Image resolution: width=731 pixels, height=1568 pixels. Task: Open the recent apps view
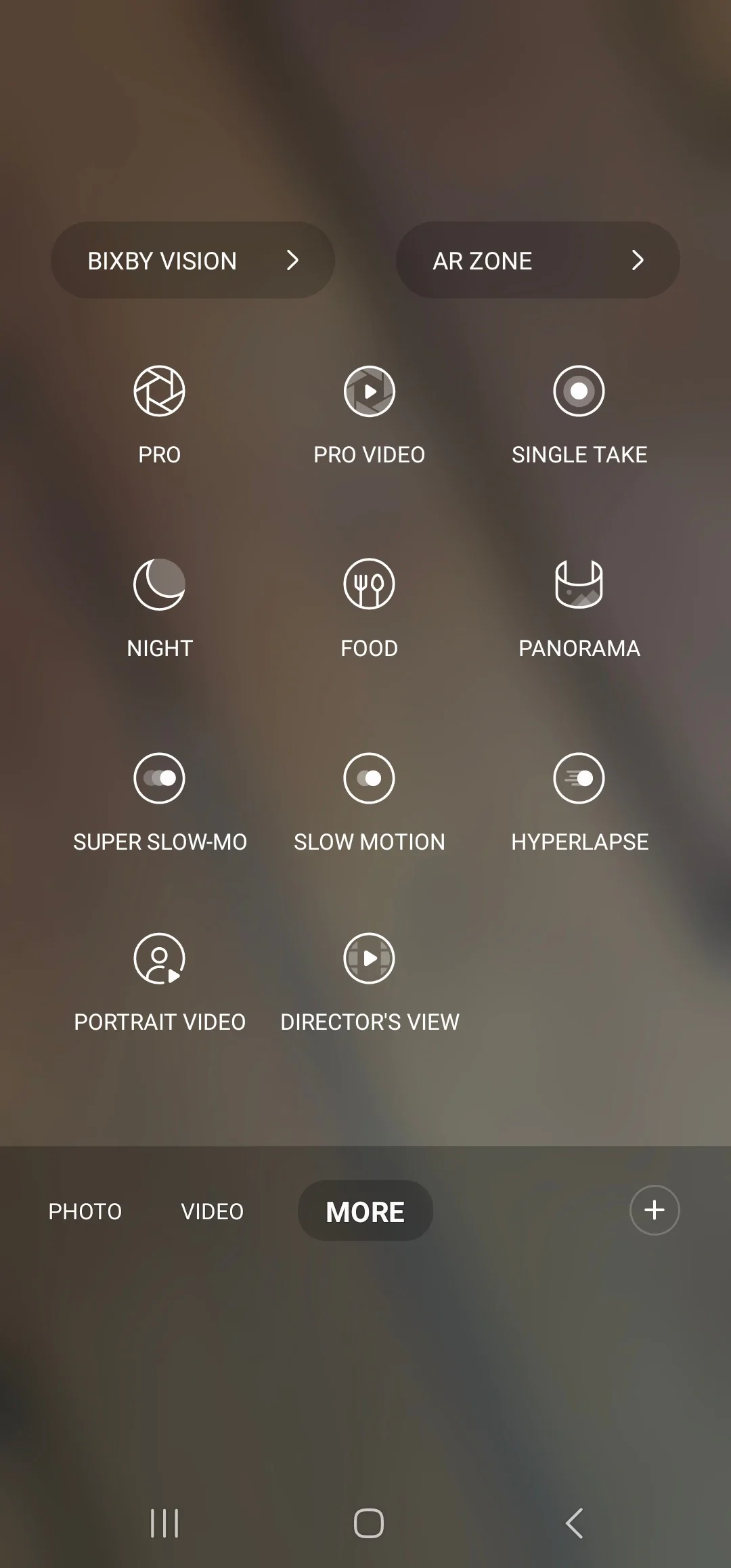click(x=164, y=1523)
